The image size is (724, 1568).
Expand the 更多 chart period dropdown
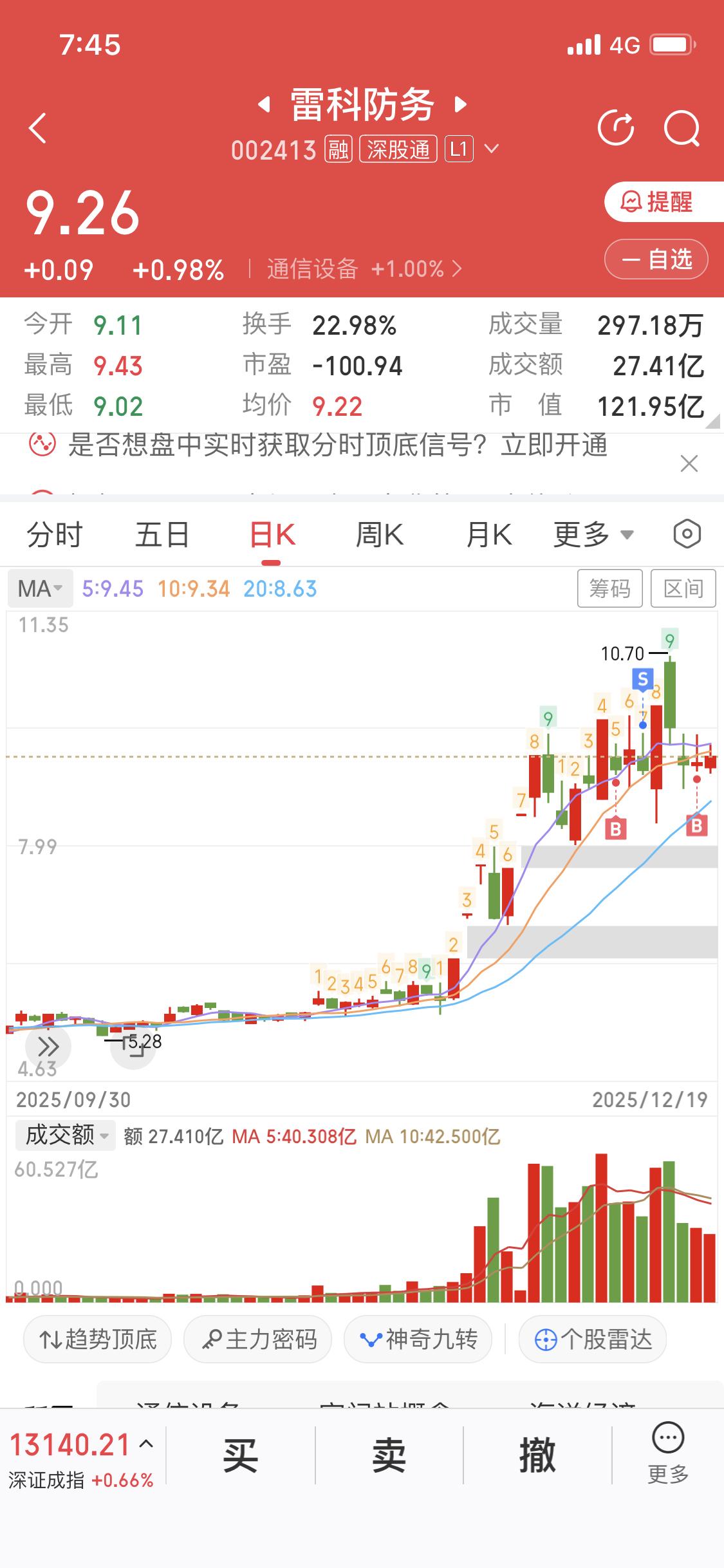[x=593, y=534]
